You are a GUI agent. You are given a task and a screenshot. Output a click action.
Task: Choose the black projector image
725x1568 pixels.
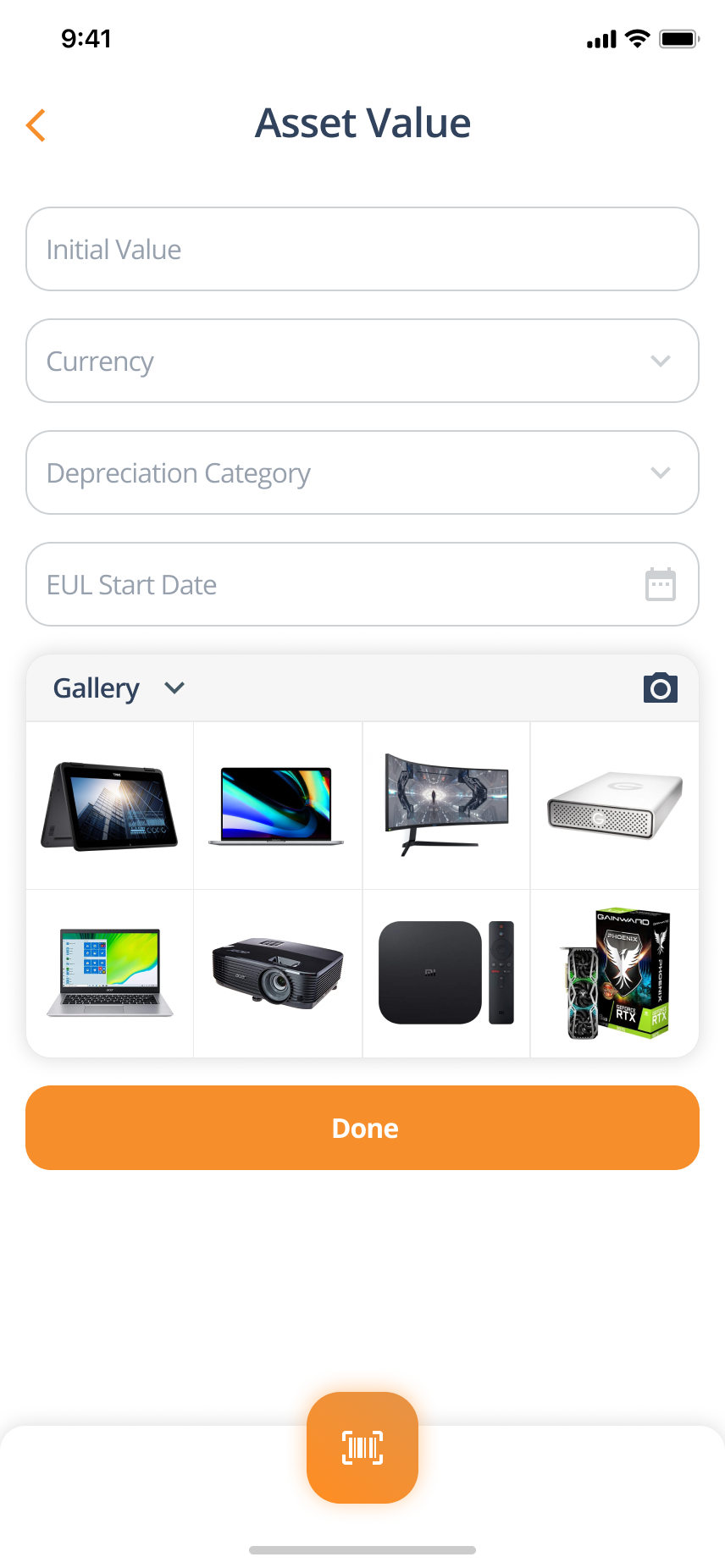click(x=277, y=973)
